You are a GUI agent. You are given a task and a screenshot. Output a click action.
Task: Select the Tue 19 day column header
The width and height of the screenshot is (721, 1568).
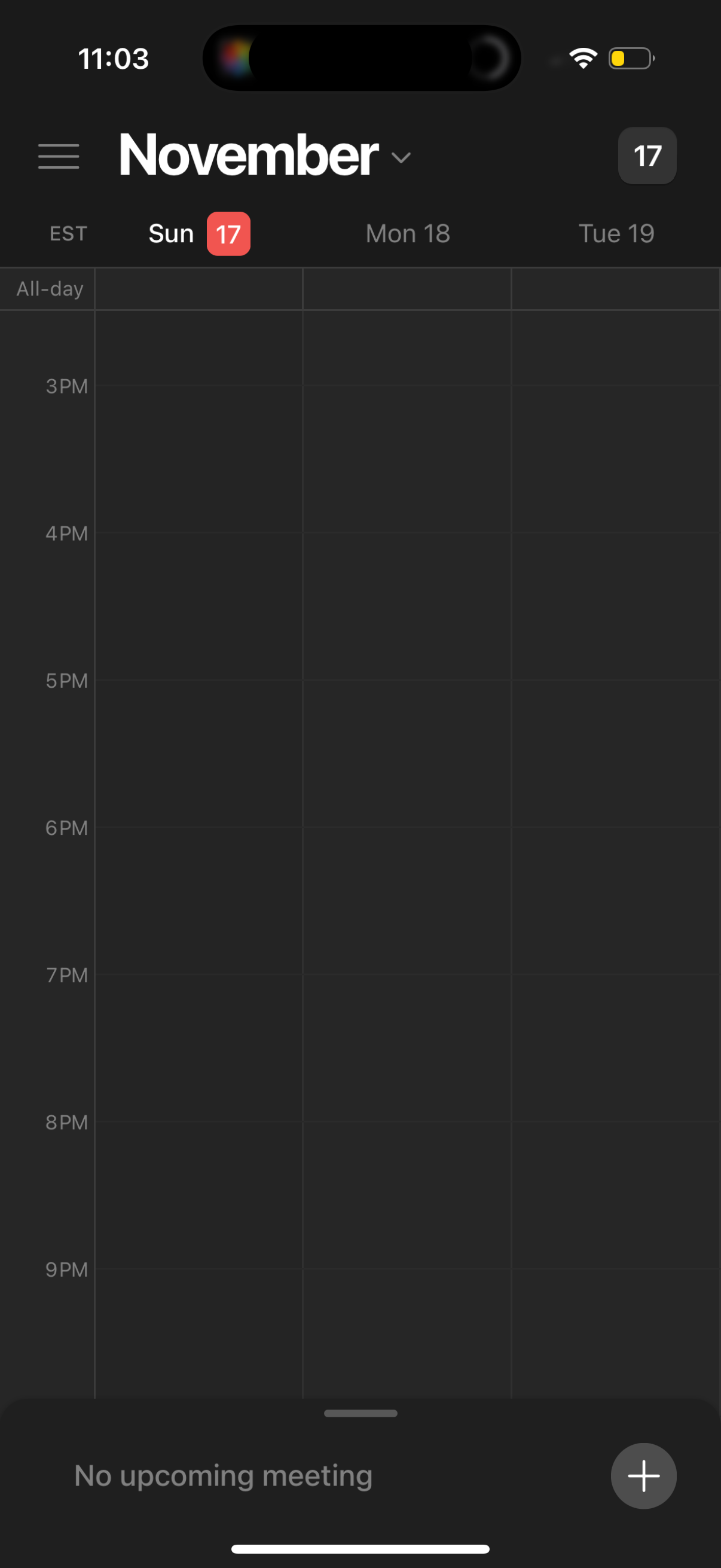tap(616, 233)
